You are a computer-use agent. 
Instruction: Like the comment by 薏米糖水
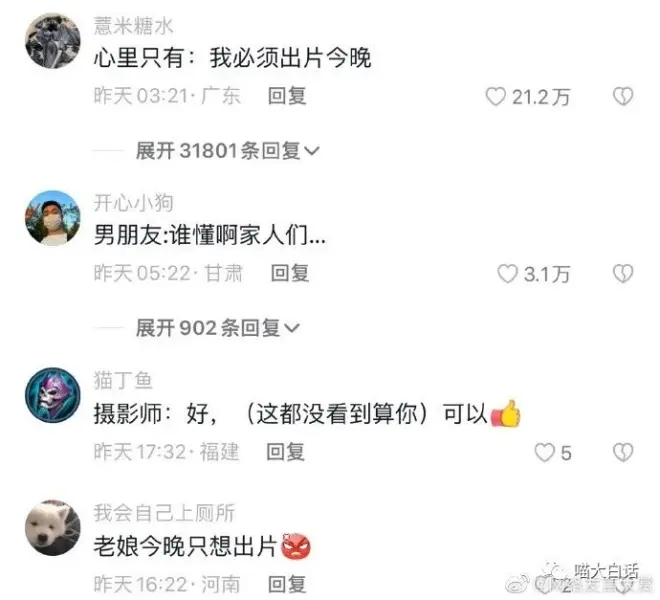(x=496, y=96)
